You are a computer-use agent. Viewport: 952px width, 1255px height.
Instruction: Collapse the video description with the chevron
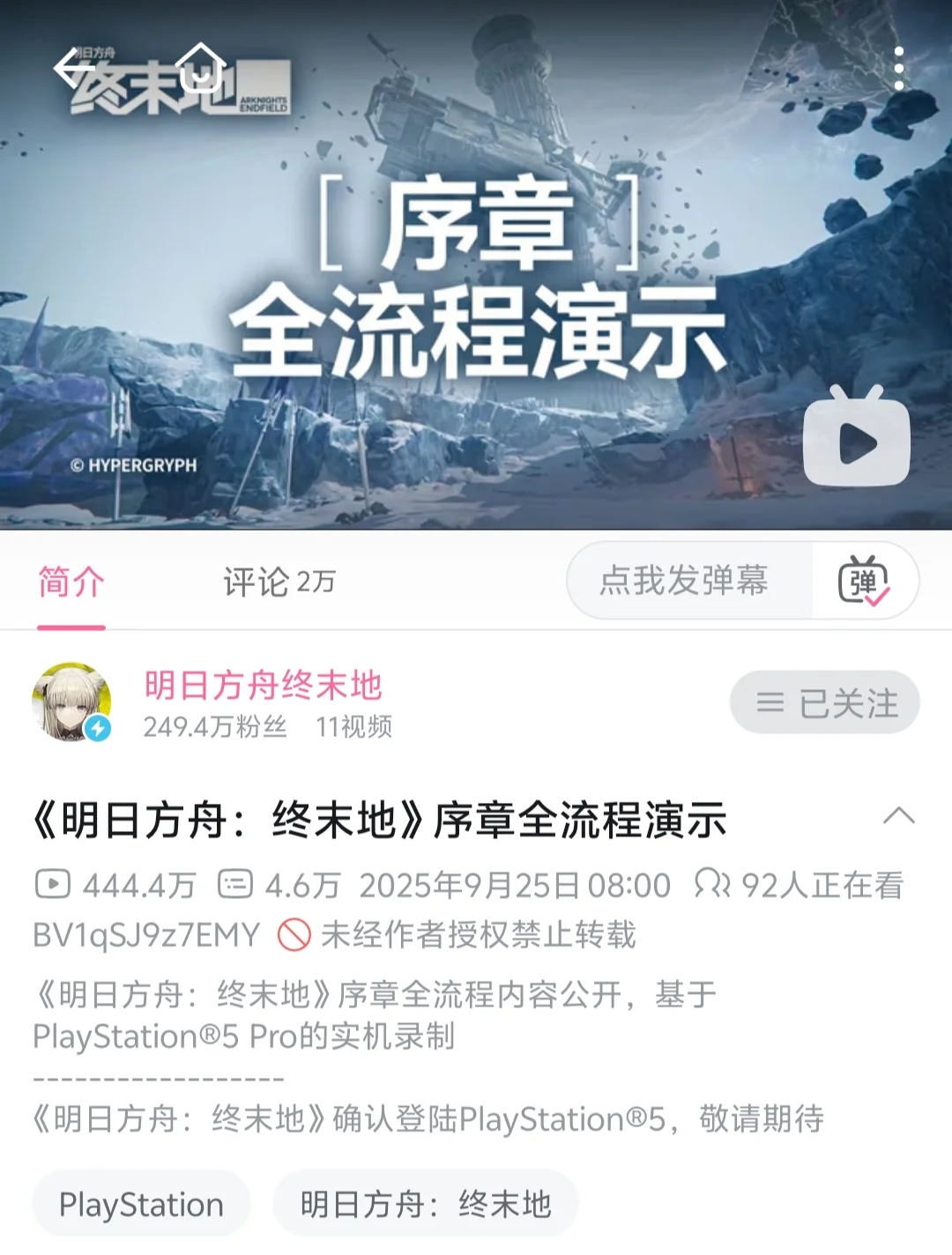[x=898, y=816]
